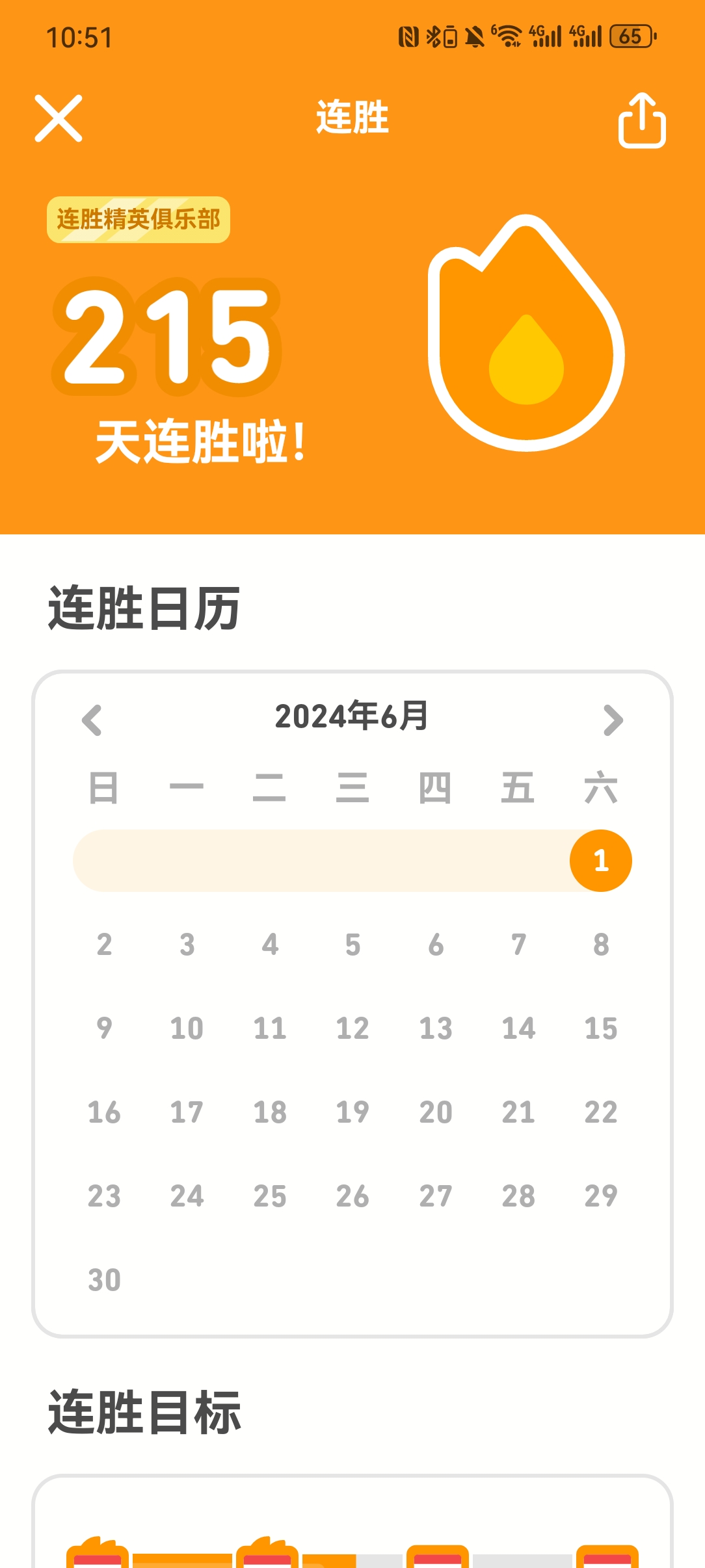Close the 连胜 streak screen
705x1568 pixels.
tap(59, 118)
